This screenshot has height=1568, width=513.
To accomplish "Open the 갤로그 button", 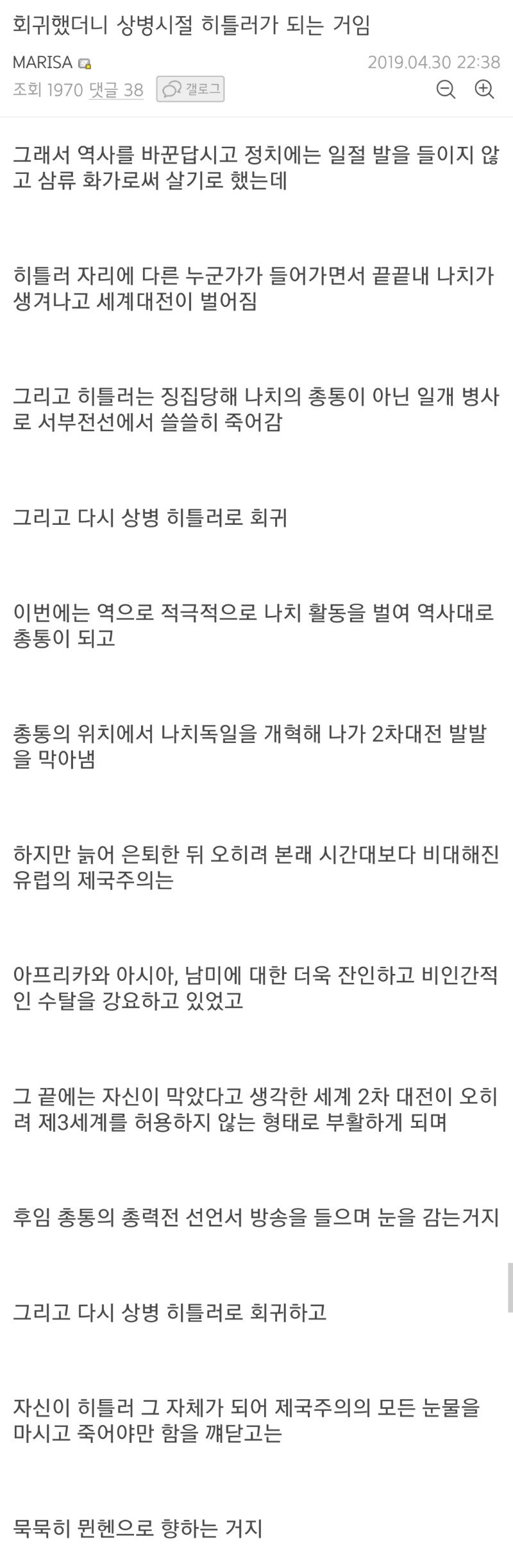I will [x=190, y=90].
